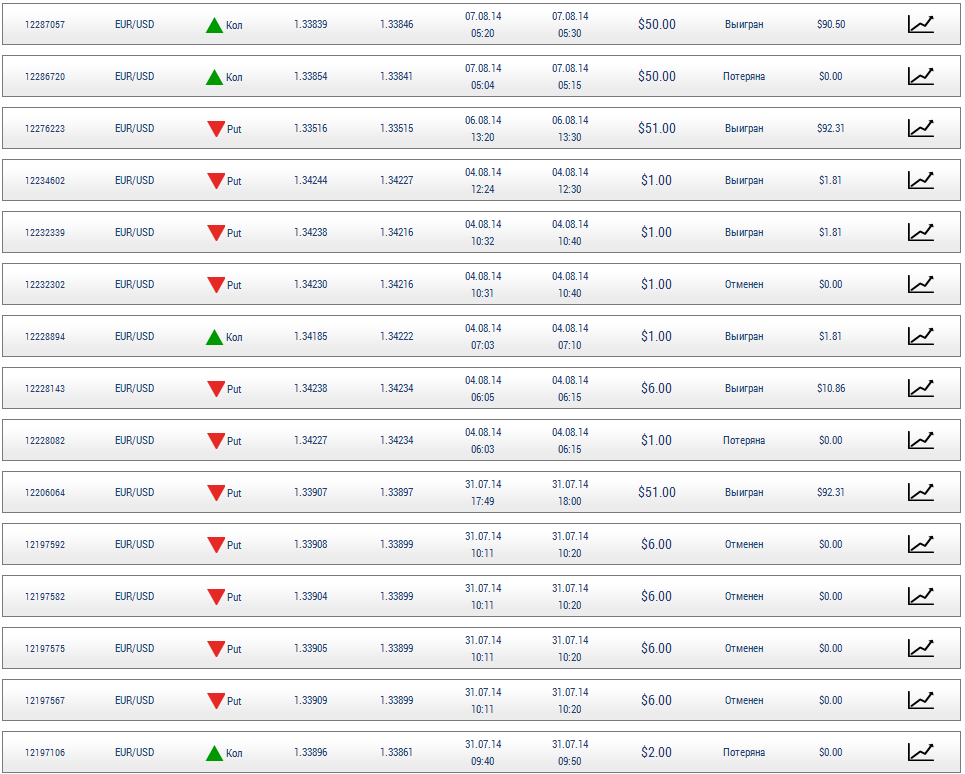View chart for trade 12197575
Viewport: 965px width, 774px height.
(x=920, y=648)
